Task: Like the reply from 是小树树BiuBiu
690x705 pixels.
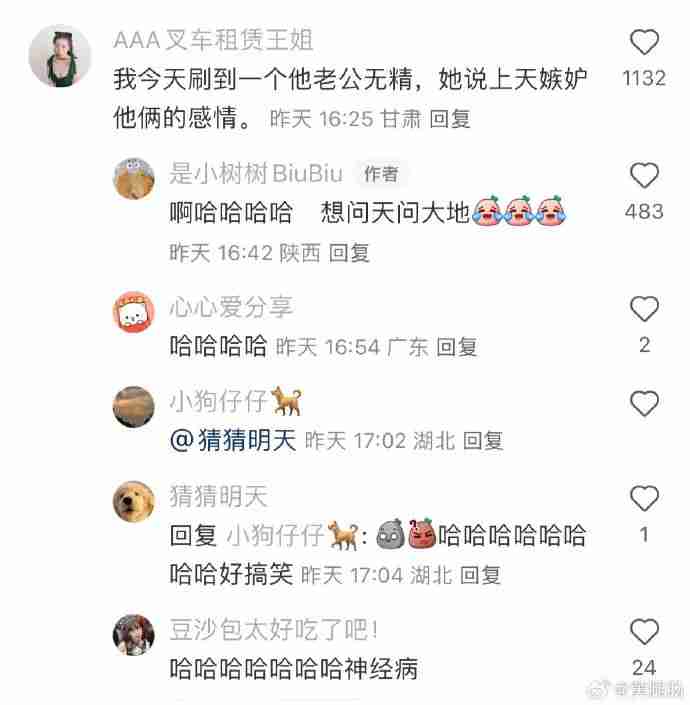Action: 645,176
